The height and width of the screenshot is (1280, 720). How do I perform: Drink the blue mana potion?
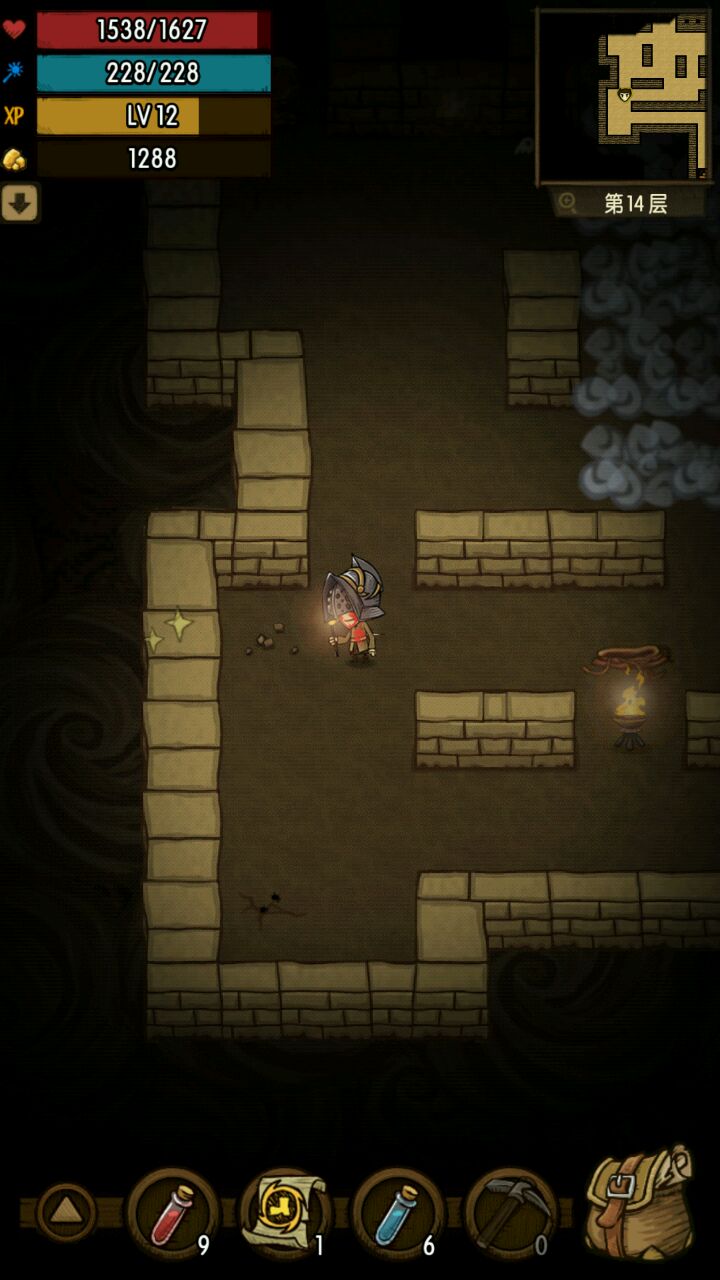397,1211
